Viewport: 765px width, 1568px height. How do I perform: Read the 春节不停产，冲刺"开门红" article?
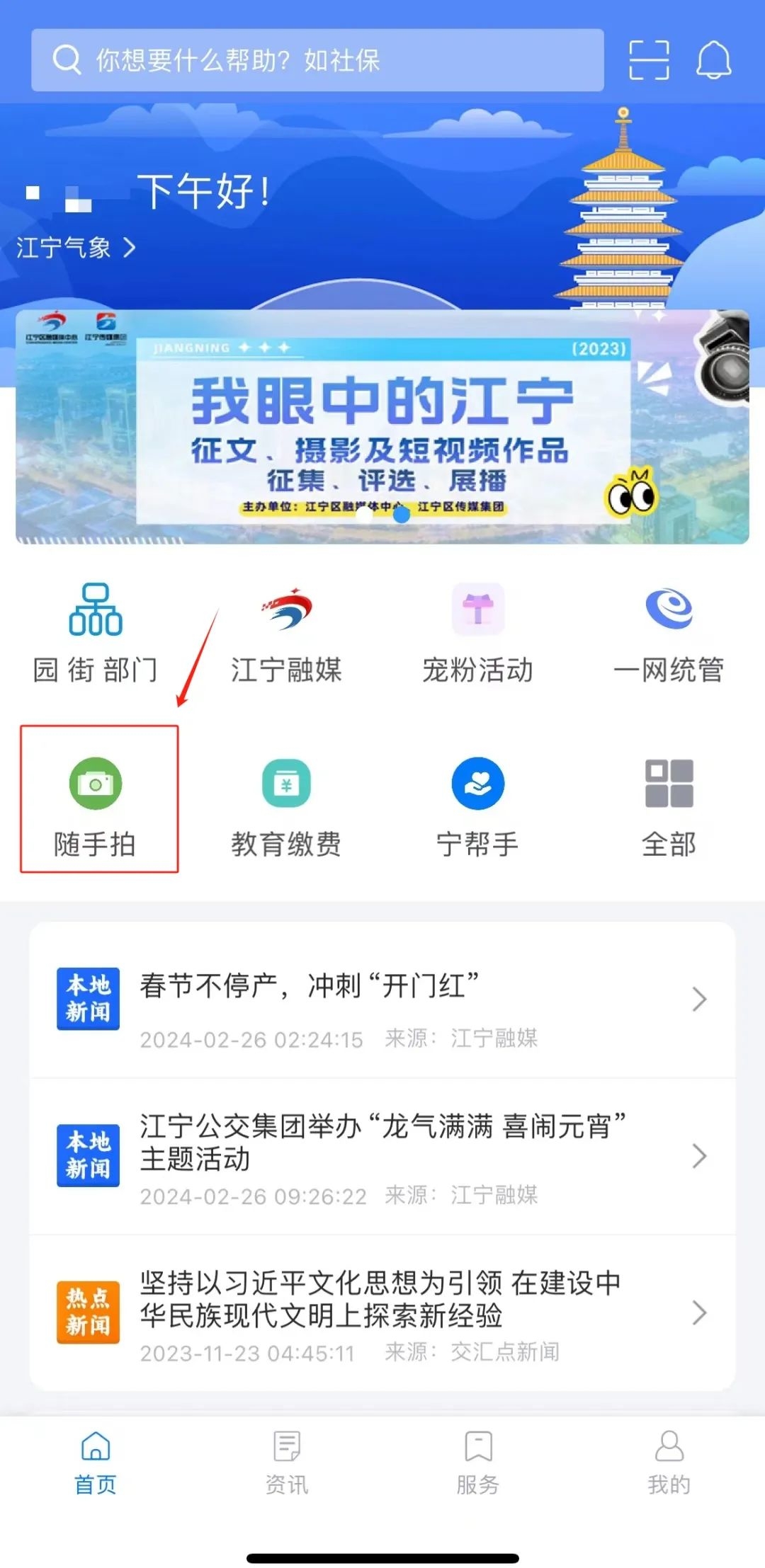(x=382, y=1000)
